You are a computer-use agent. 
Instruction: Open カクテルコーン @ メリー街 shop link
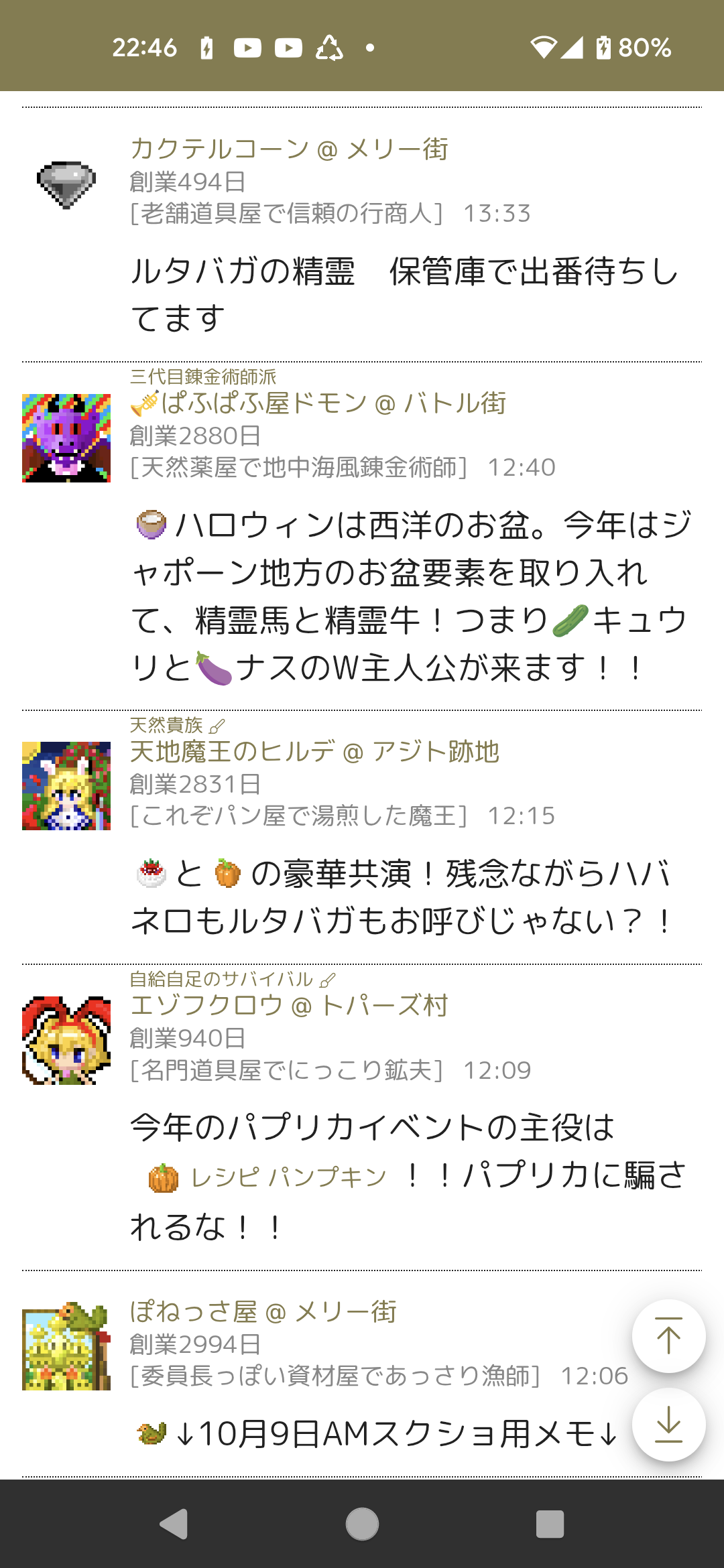[x=289, y=149]
